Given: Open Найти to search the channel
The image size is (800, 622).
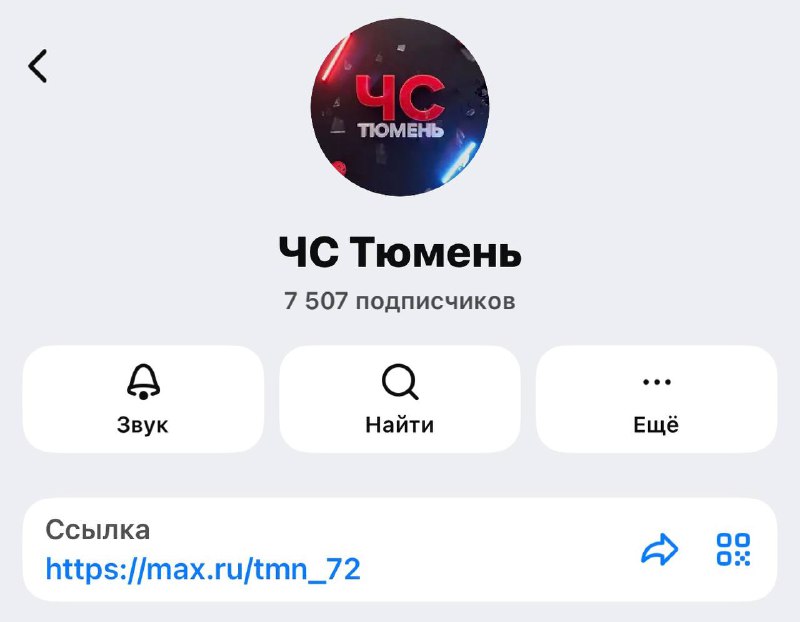Looking at the screenshot, I should pos(400,398).
